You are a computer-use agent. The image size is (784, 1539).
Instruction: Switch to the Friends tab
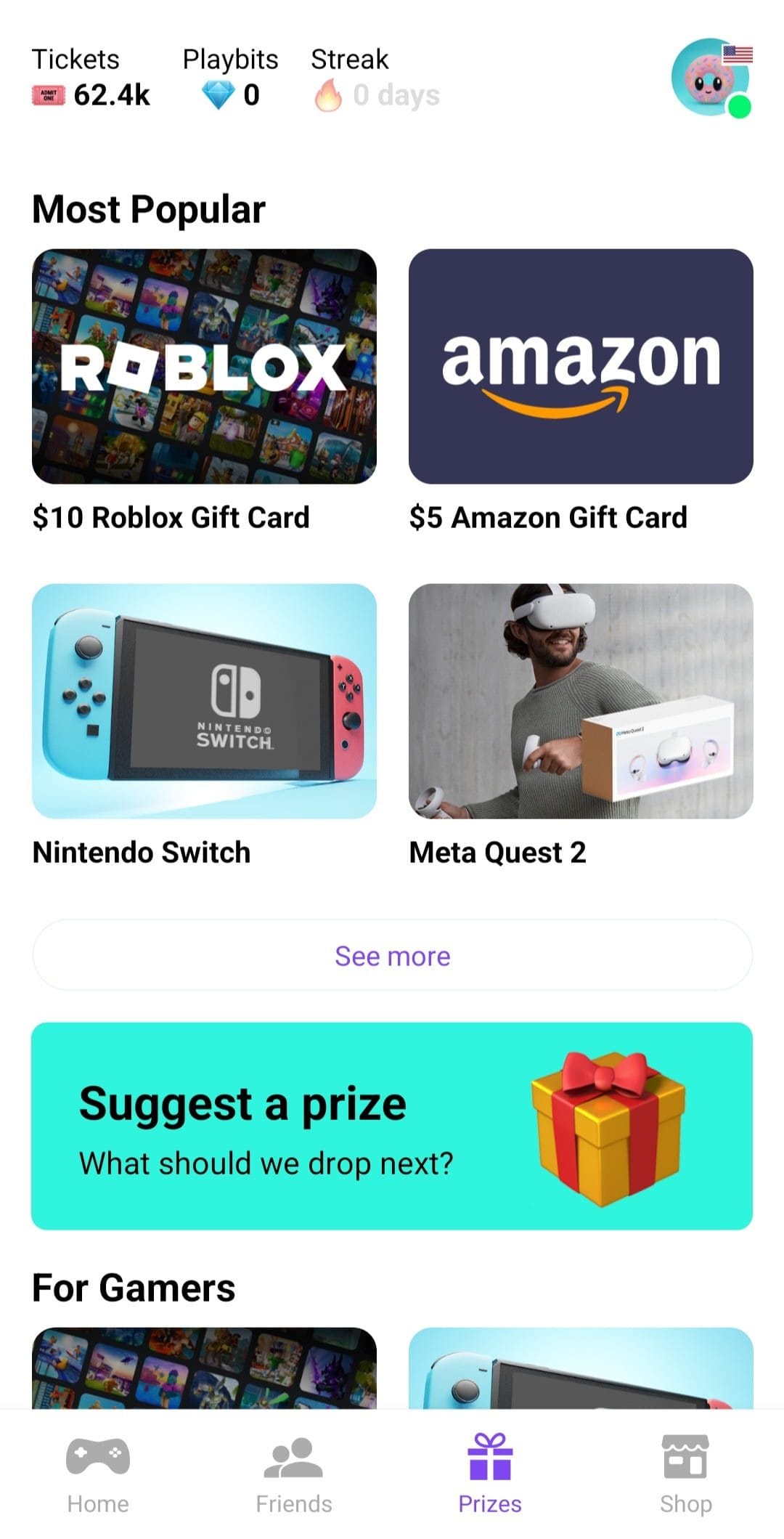pyautogui.click(x=294, y=1474)
